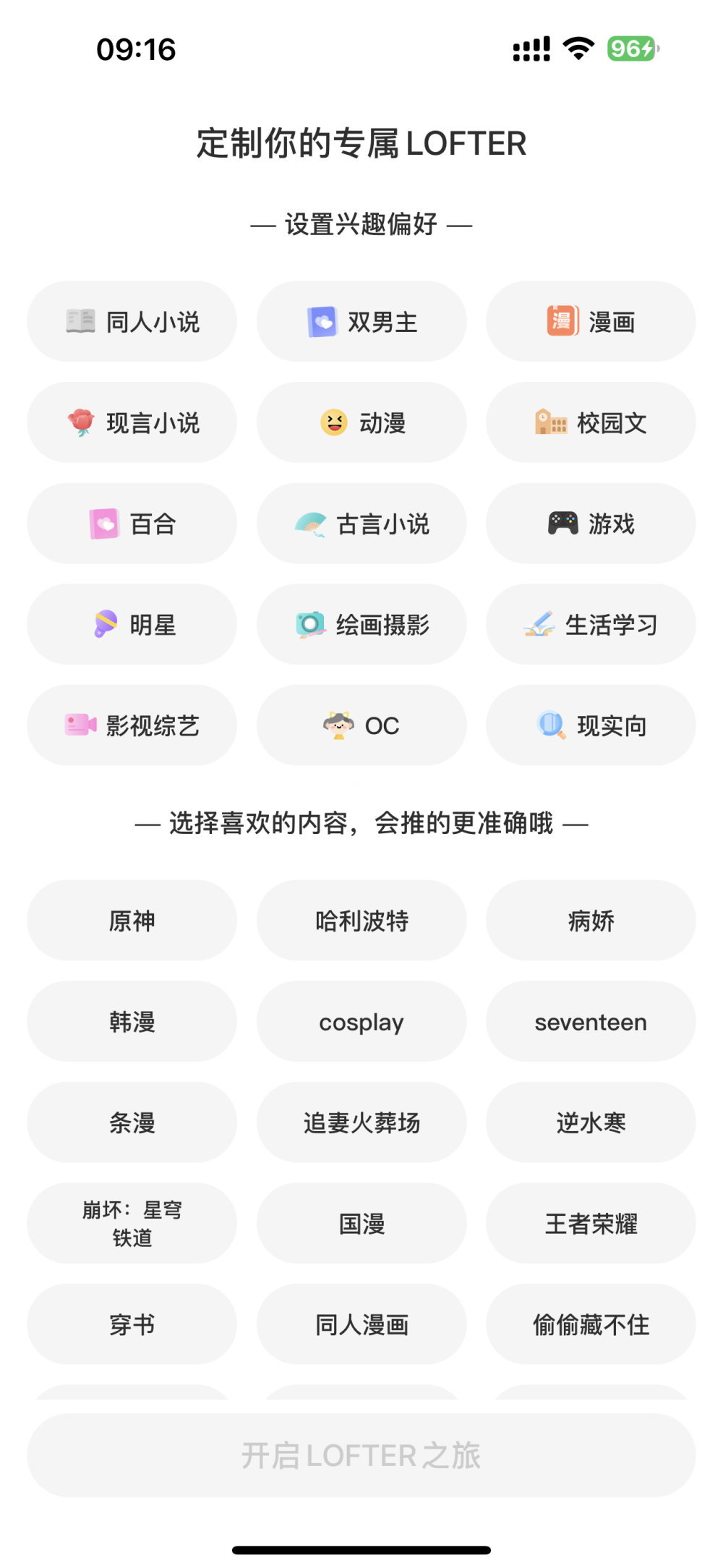This screenshot has height=1568, width=723.
Task: Select the 王者荣耀 tag
Action: [x=591, y=1224]
